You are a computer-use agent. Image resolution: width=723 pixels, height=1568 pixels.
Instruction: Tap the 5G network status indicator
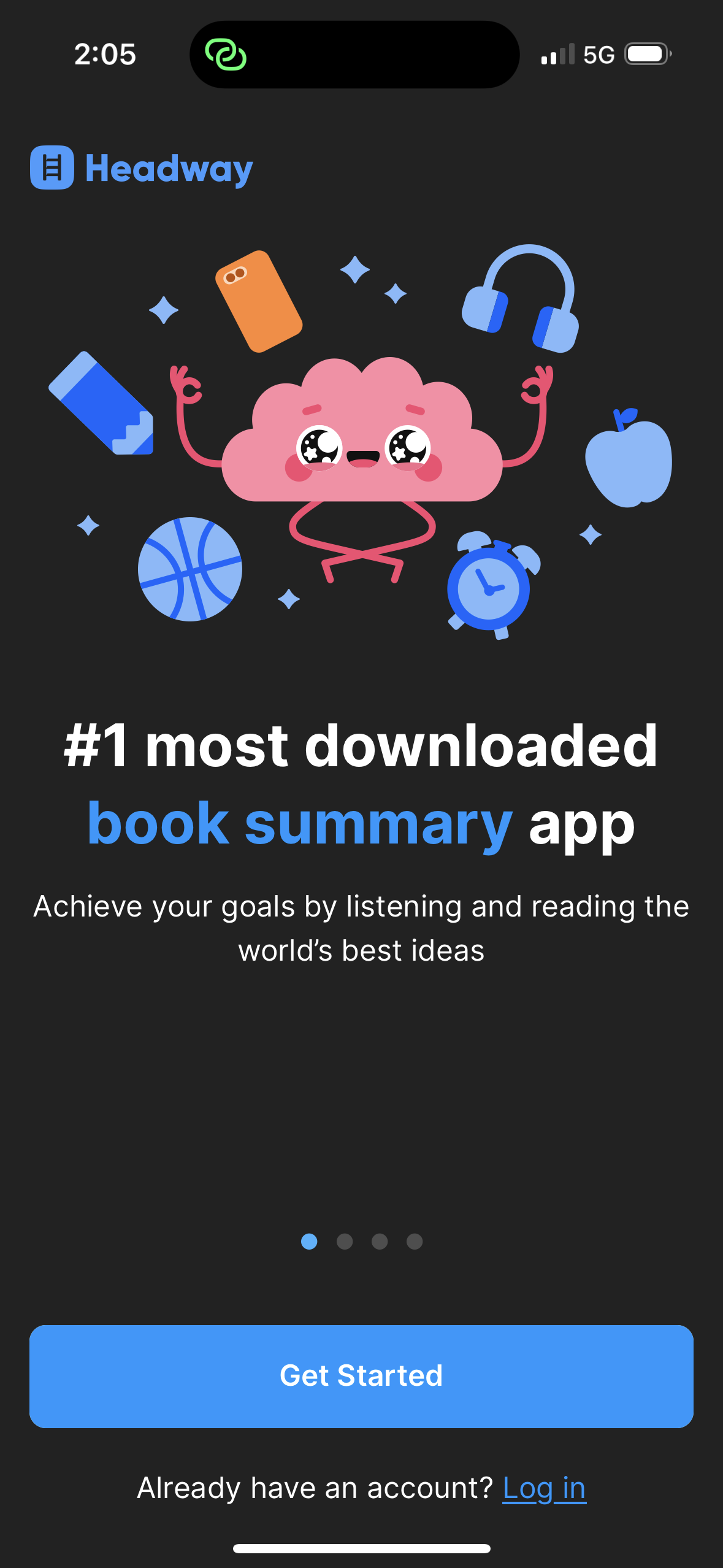(x=599, y=54)
